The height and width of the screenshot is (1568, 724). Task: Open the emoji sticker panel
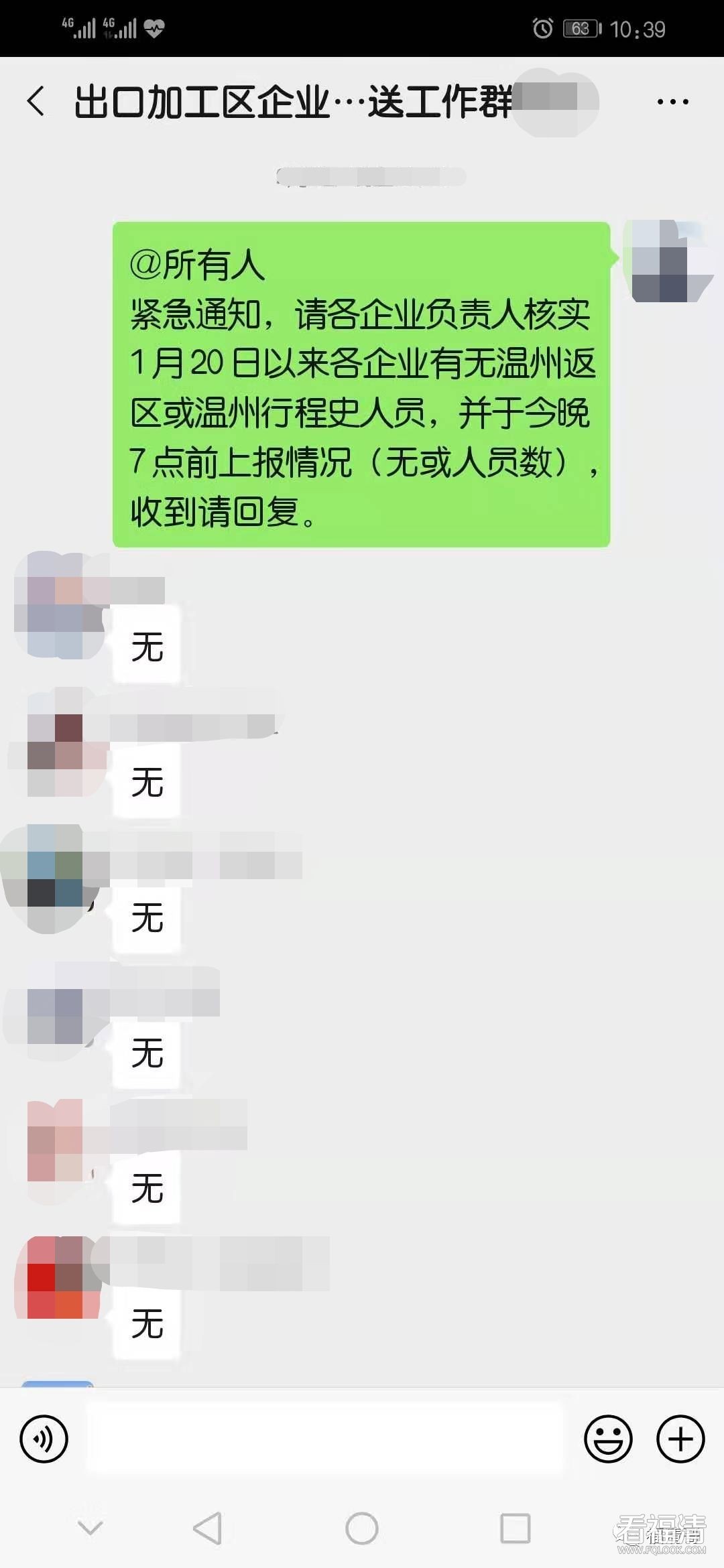608,1439
